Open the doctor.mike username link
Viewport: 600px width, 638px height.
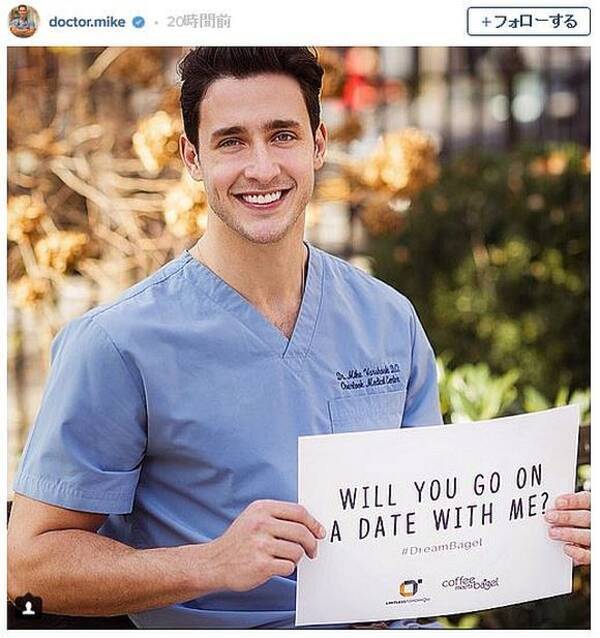click(87, 21)
